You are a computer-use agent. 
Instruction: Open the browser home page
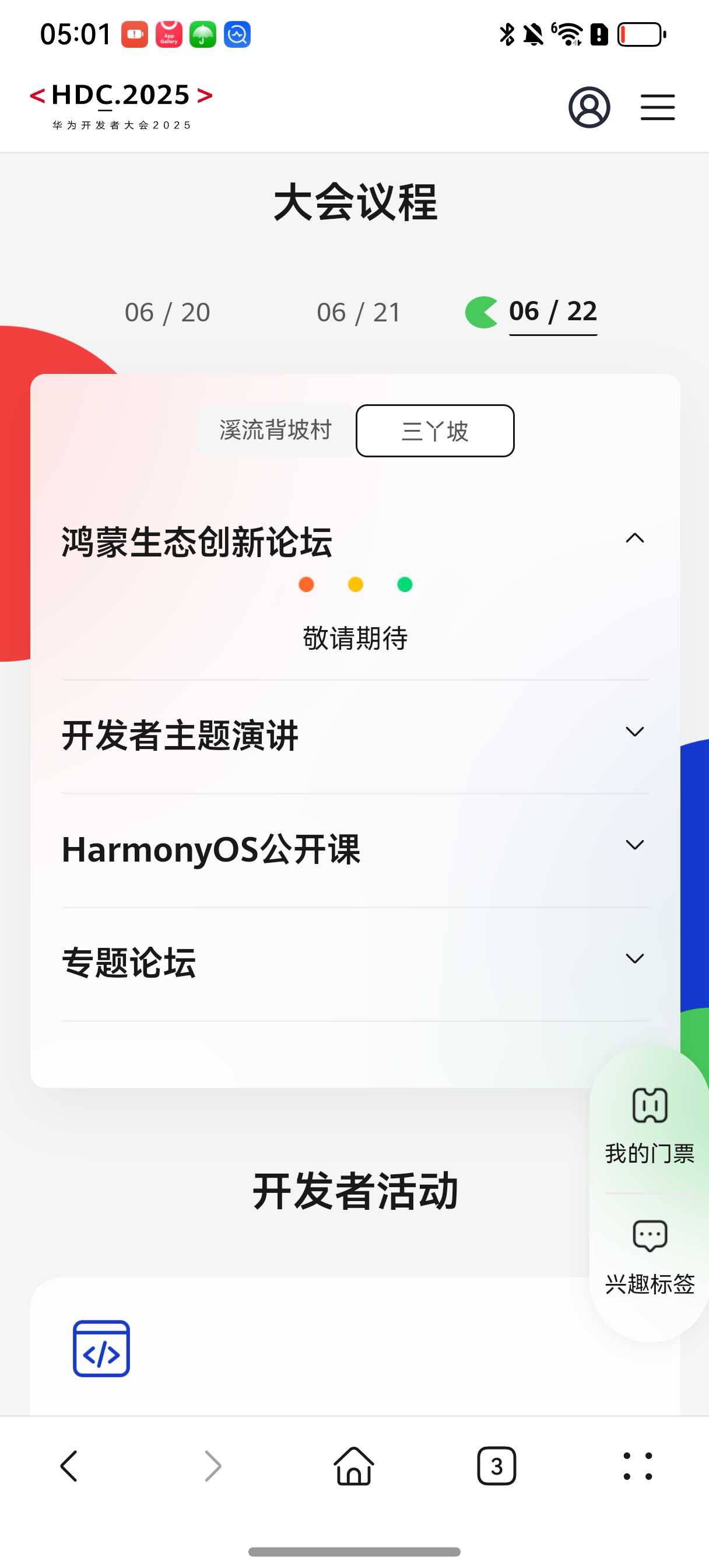353,1466
